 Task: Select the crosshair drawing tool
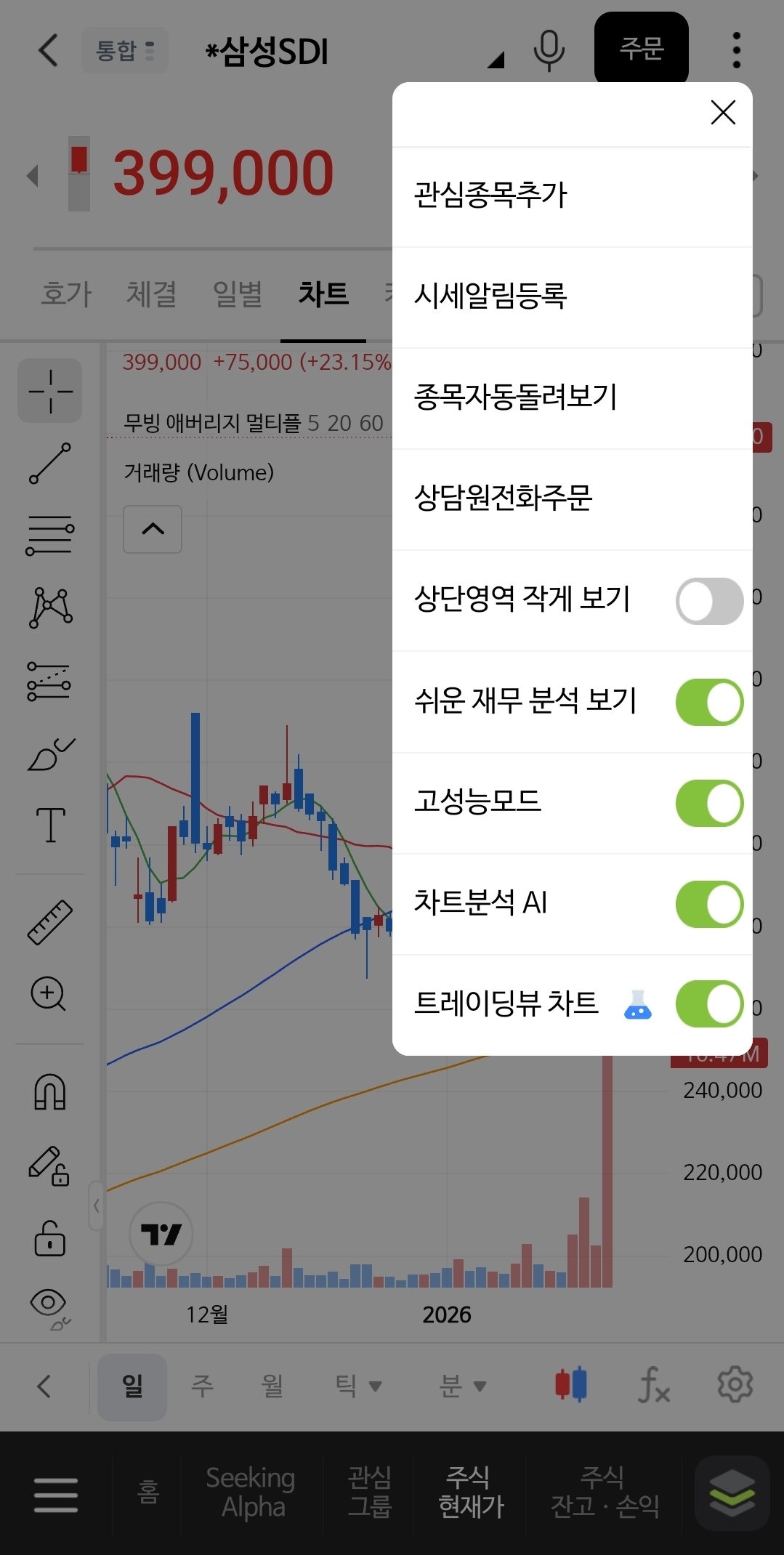click(x=50, y=391)
